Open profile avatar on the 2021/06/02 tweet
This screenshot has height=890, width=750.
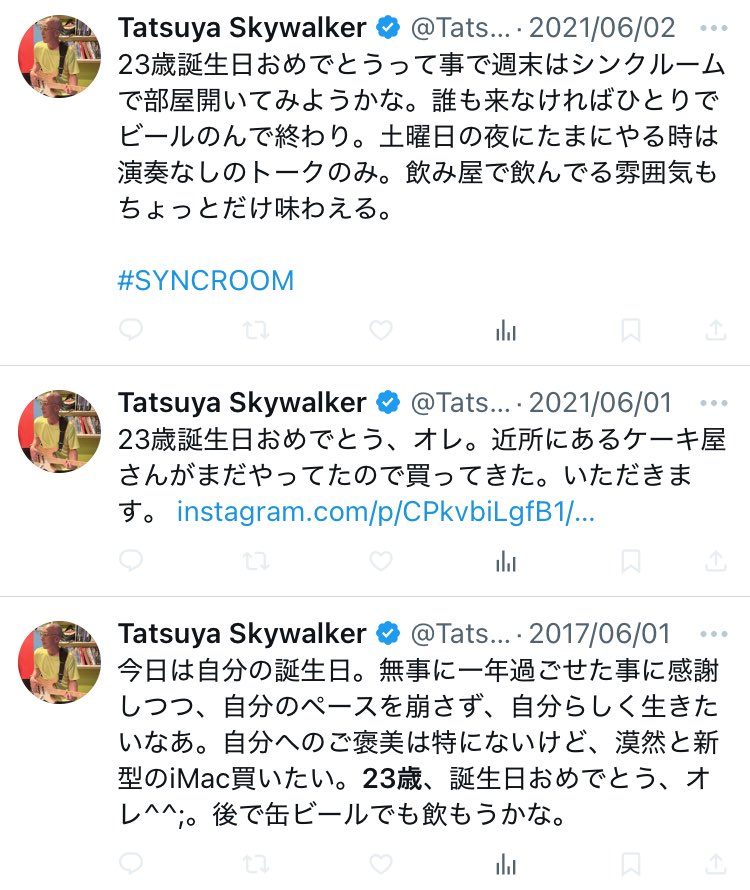pos(59,55)
